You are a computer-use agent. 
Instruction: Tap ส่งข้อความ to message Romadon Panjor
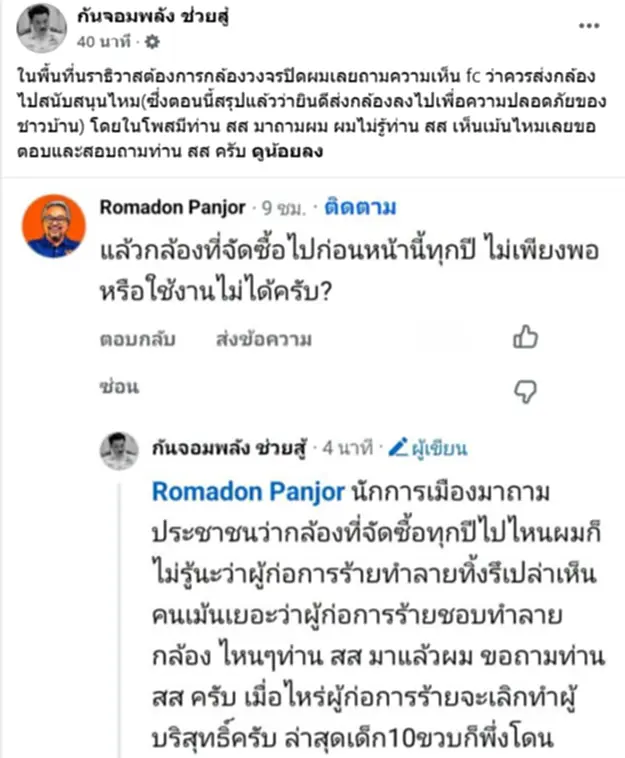(x=263, y=339)
